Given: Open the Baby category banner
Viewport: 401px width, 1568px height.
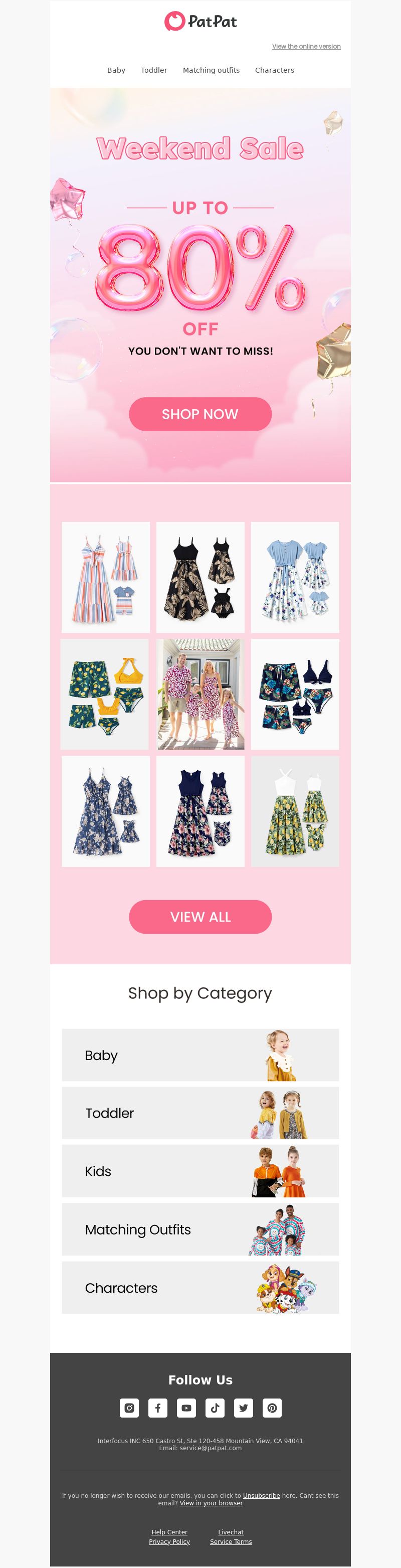Looking at the screenshot, I should (200, 1055).
